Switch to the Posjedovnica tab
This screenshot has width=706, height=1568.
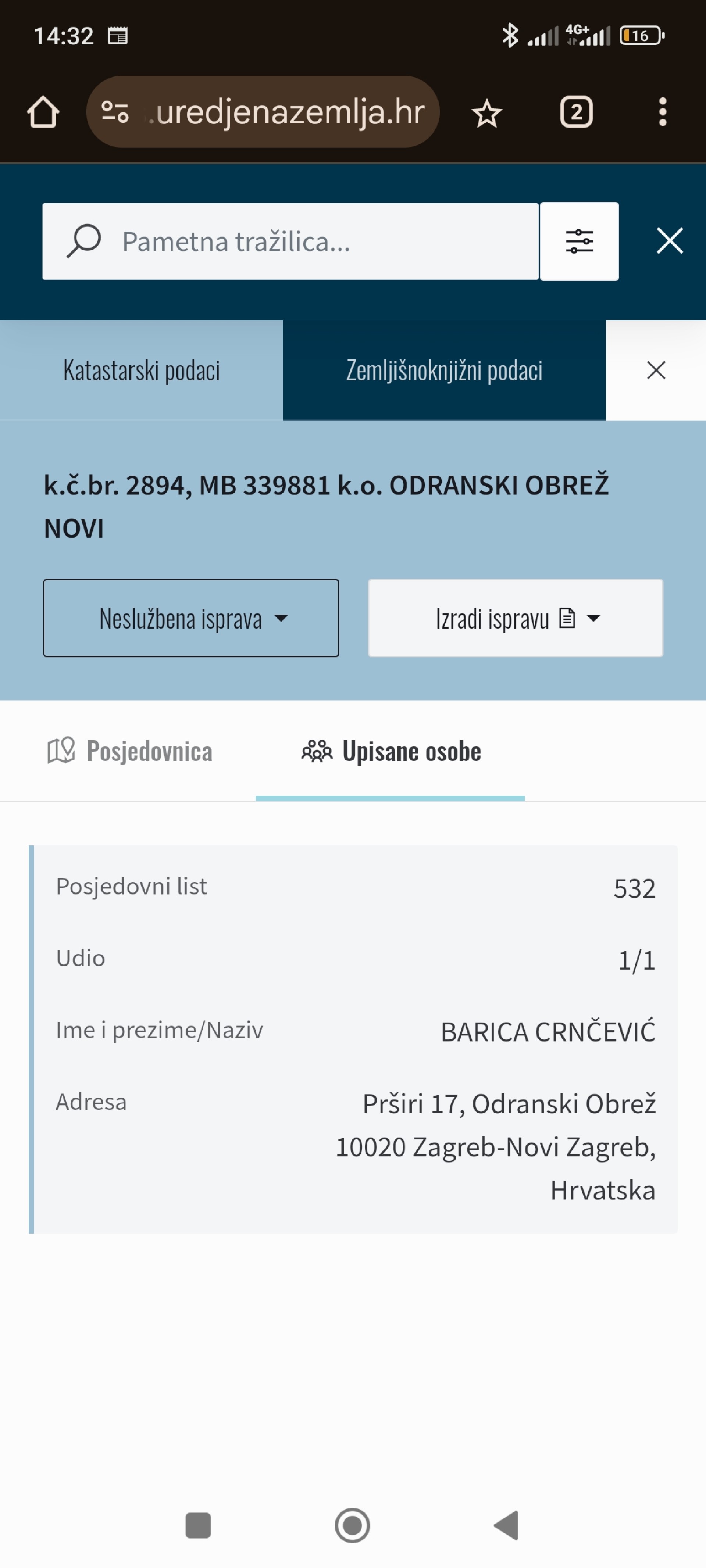[x=130, y=751]
